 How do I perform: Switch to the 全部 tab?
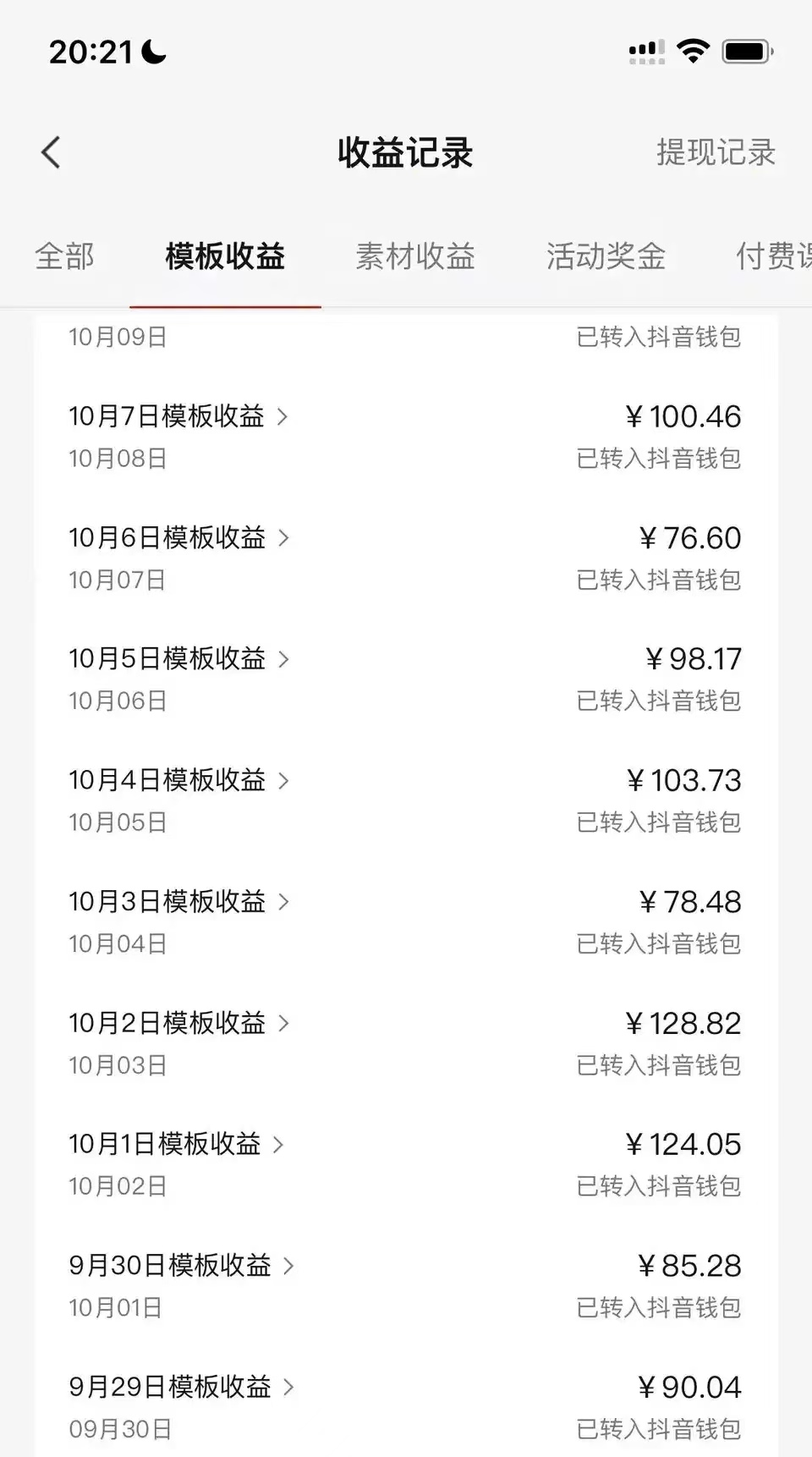[x=64, y=256]
